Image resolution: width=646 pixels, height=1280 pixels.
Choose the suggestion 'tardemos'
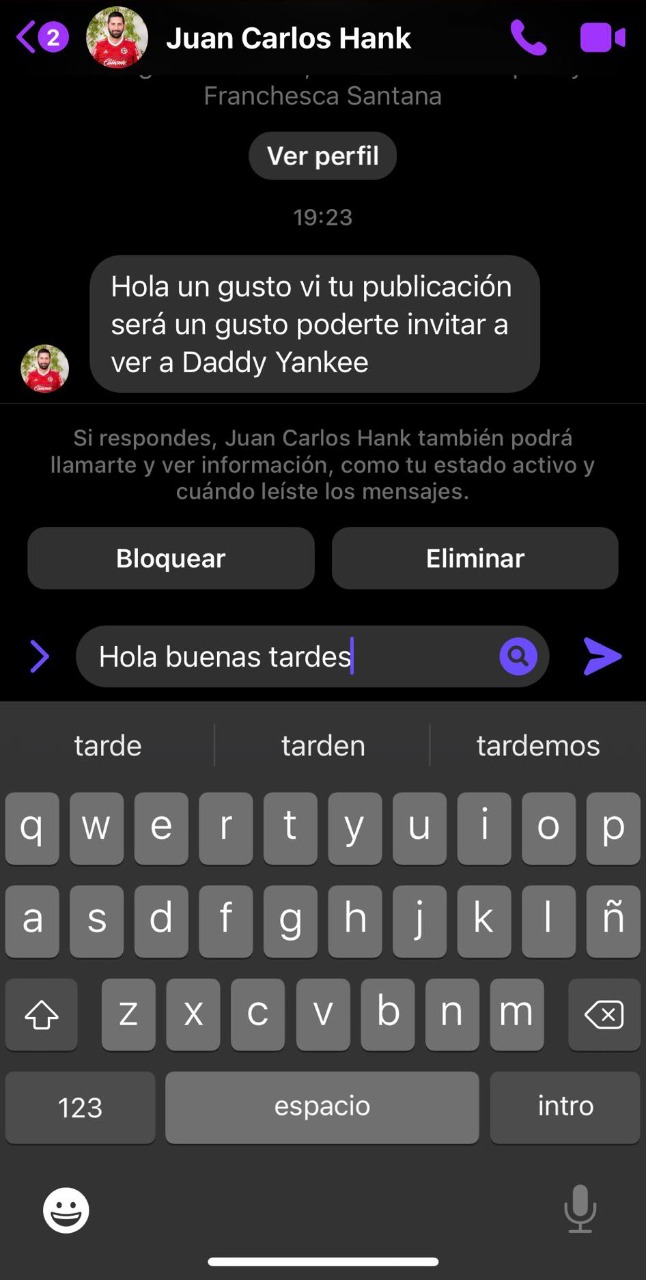tap(538, 746)
